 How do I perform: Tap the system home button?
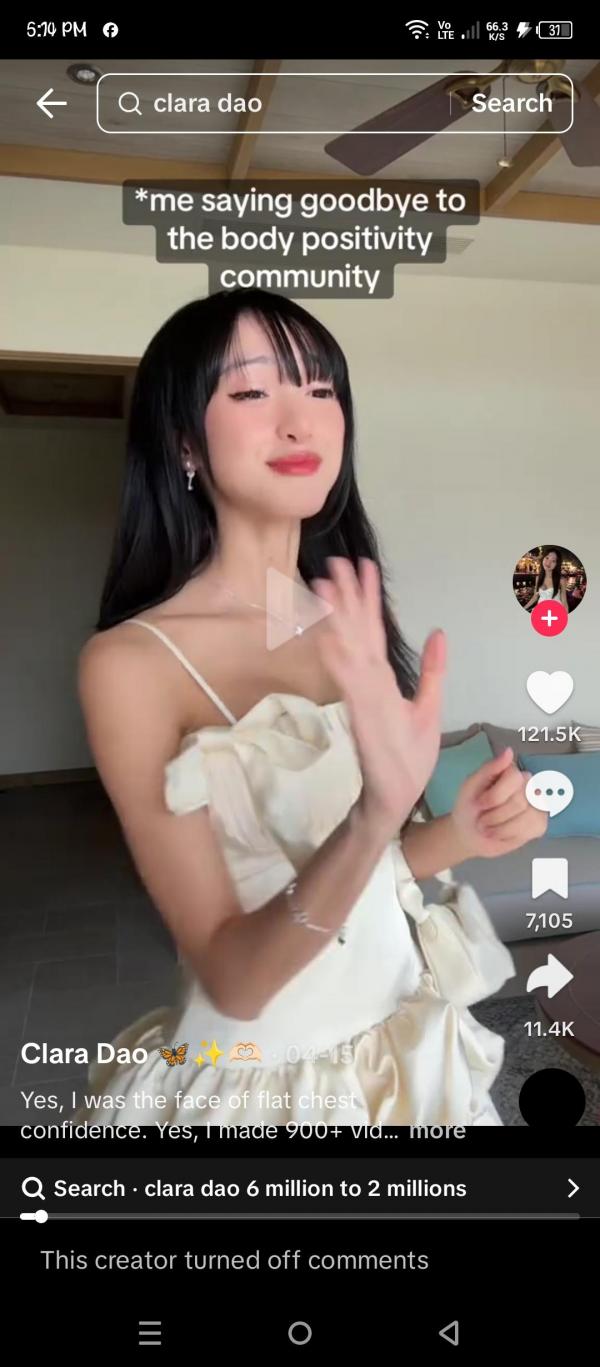pos(300,1333)
